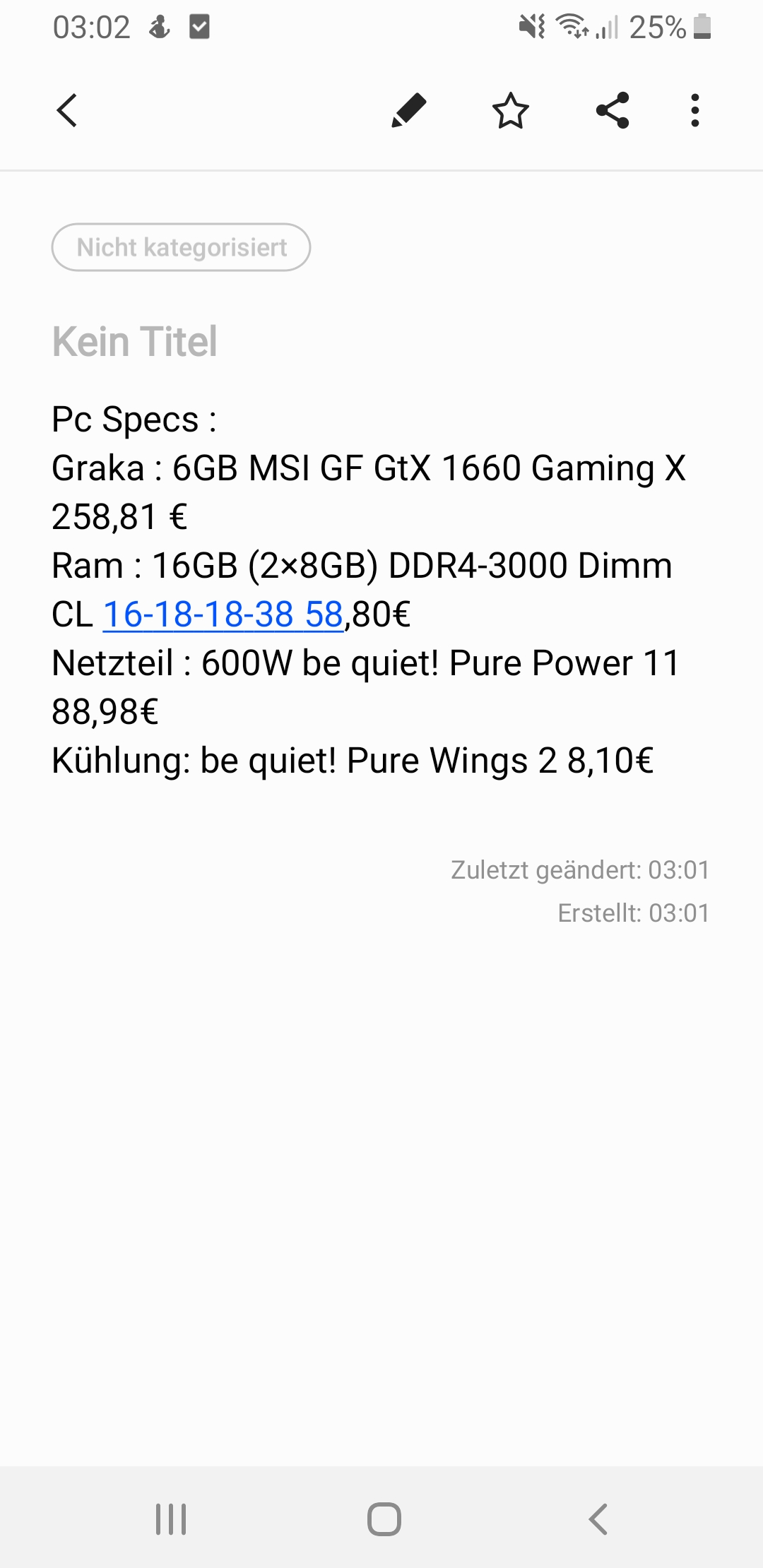Image resolution: width=763 pixels, height=1568 pixels.
Task: Share this note
Action: (613, 110)
